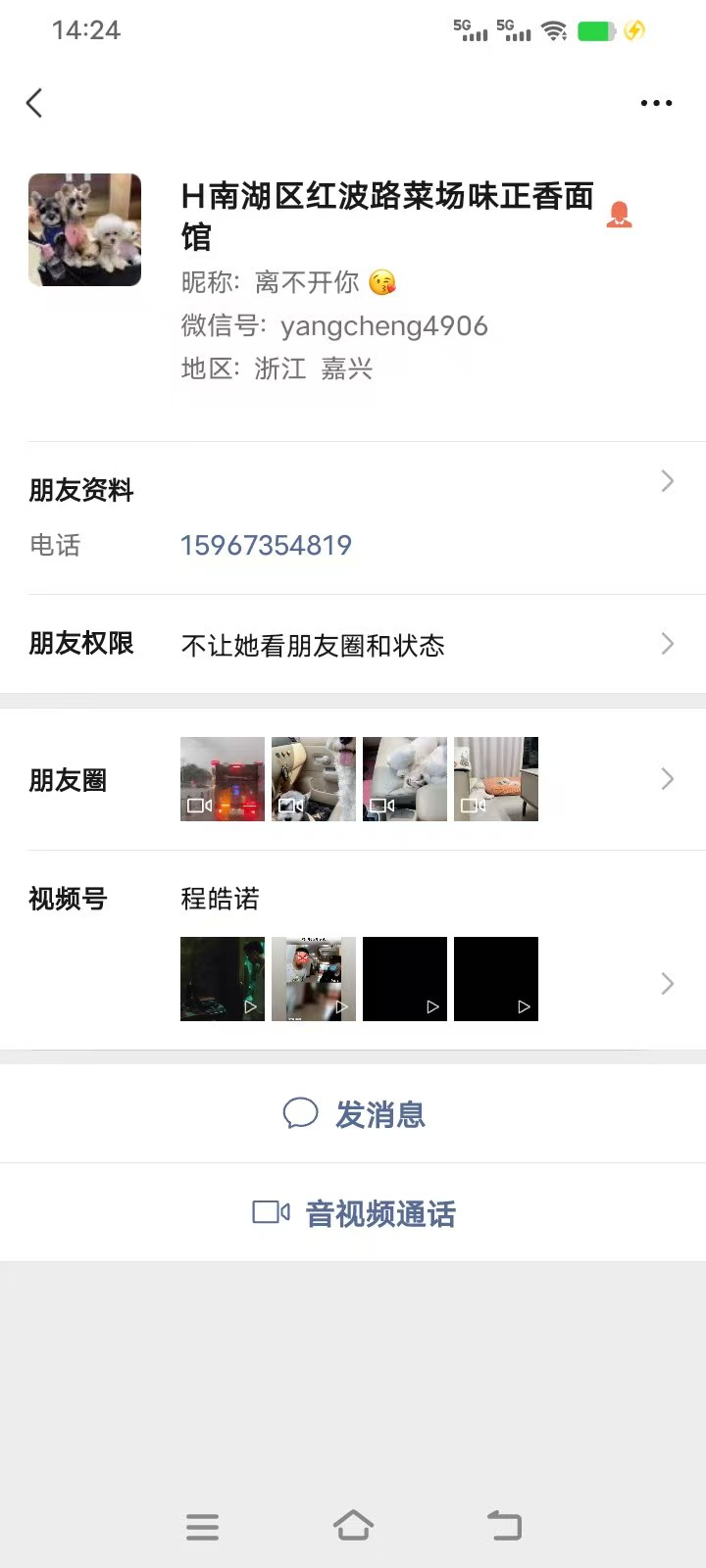Tap the back arrow to return
The height and width of the screenshot is (1568, 706).
tap(34, 102)
